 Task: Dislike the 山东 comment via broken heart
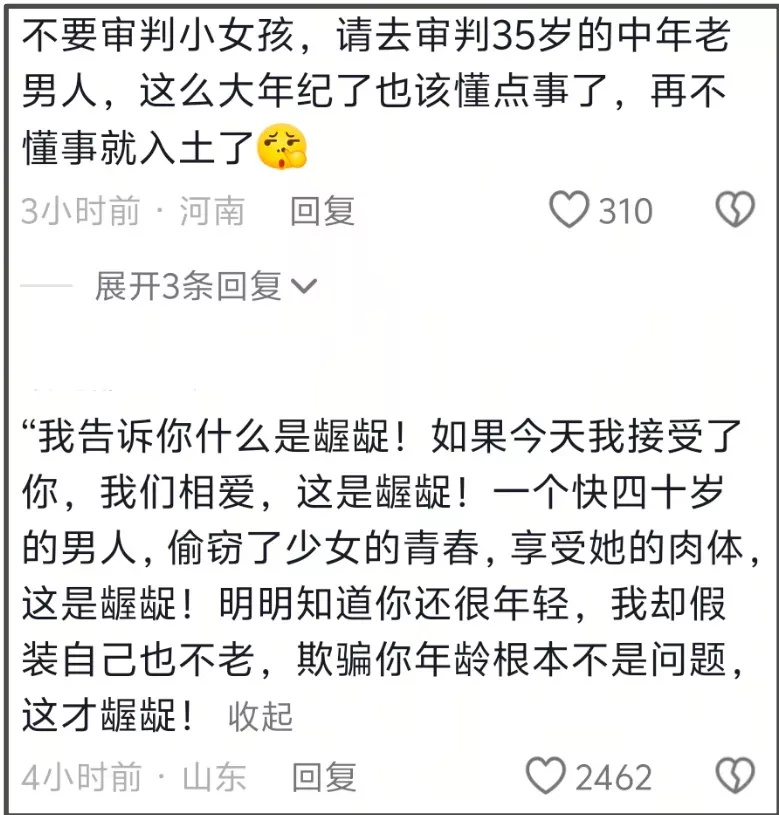click(735, 776)
